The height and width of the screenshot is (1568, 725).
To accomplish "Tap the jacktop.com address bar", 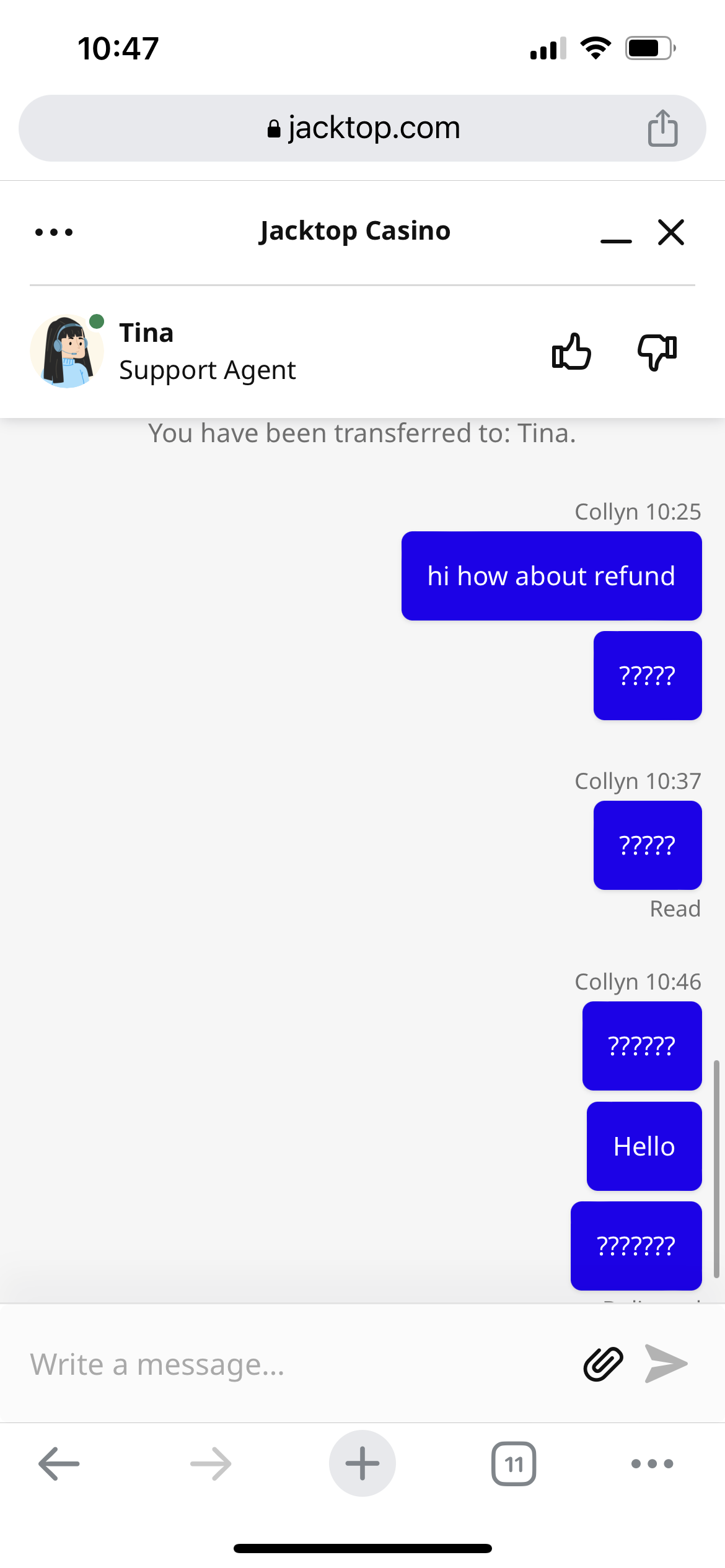I will pyautogui.click(x=362, y=128).
